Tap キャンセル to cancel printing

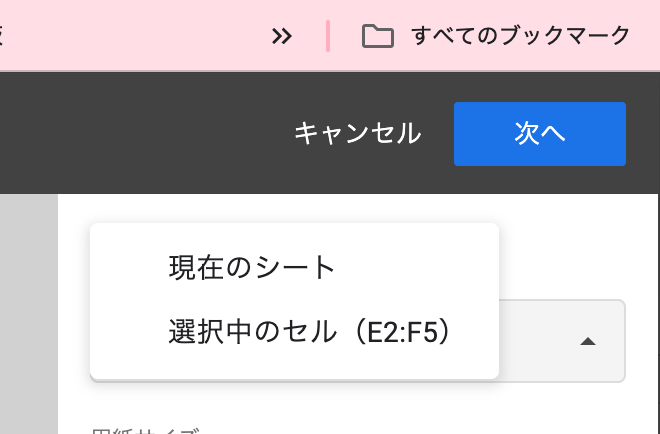click(x=357, y=133)
